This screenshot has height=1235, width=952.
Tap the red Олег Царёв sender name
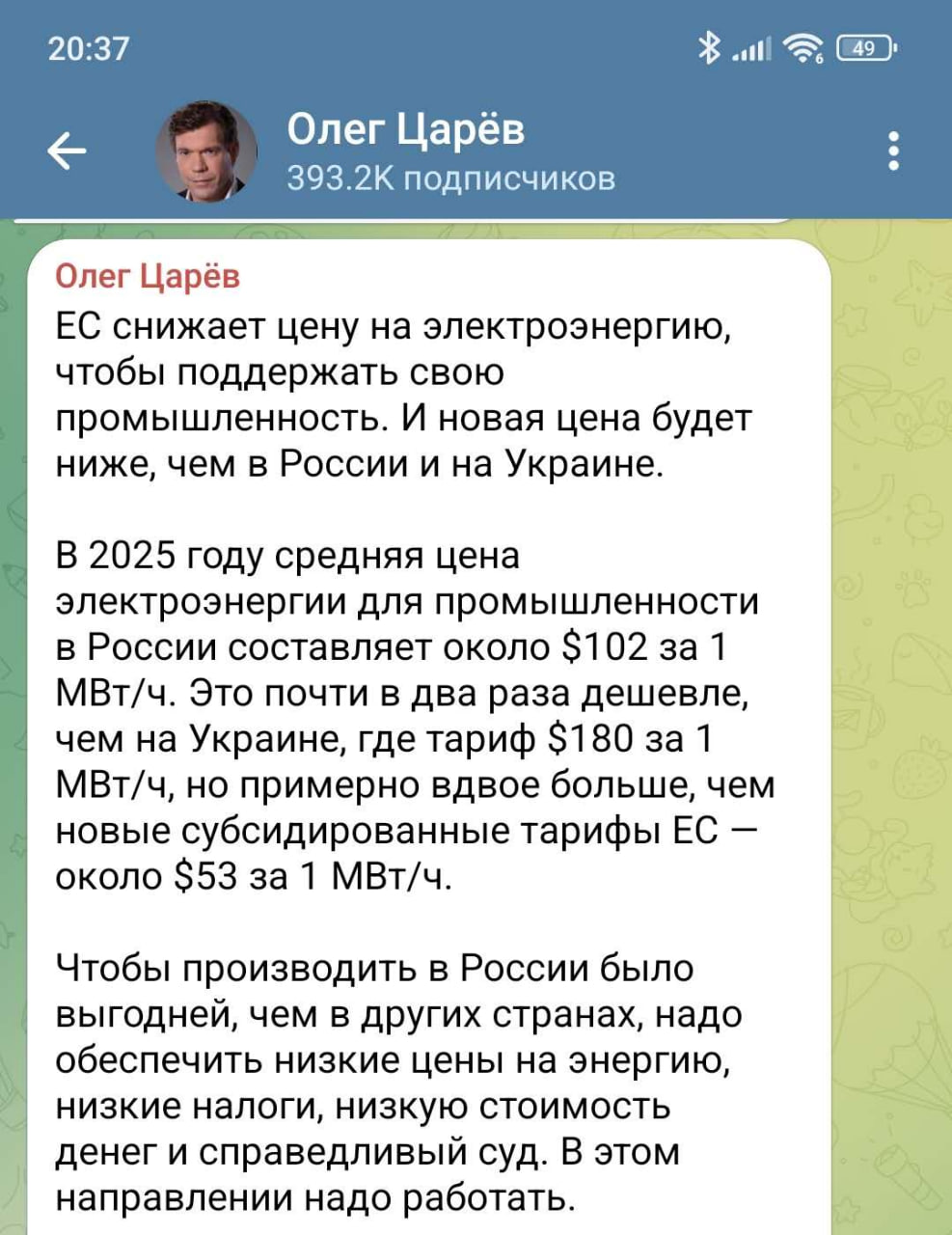(148, 277)
